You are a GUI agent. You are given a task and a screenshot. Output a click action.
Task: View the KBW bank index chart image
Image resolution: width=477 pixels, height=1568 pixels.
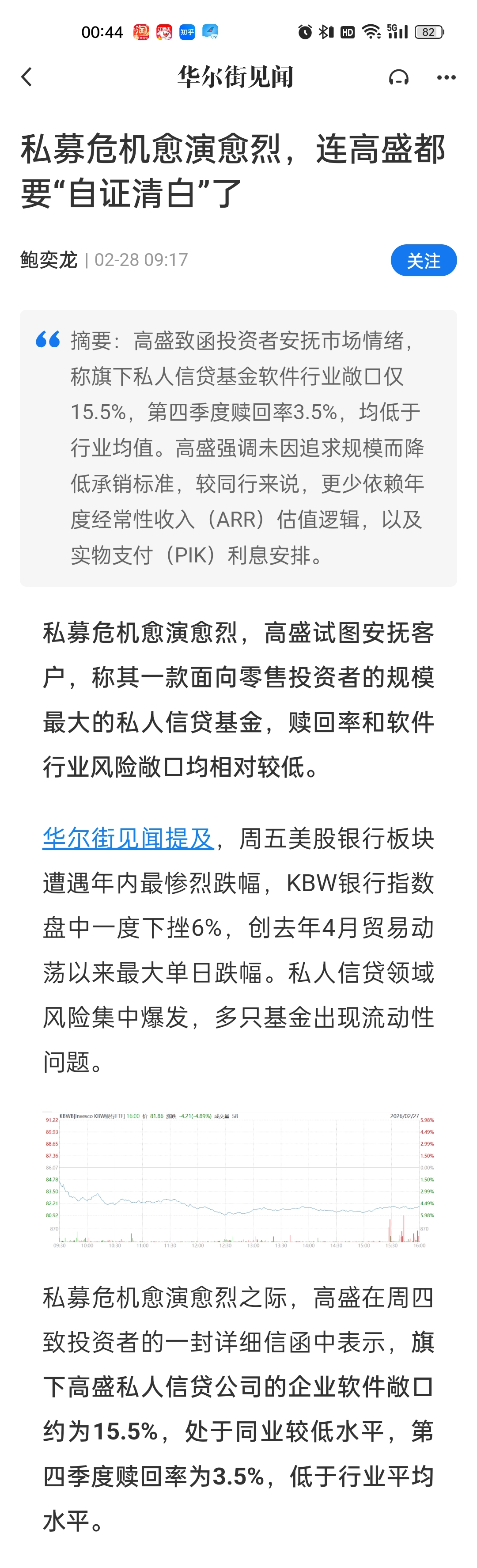238,1180
